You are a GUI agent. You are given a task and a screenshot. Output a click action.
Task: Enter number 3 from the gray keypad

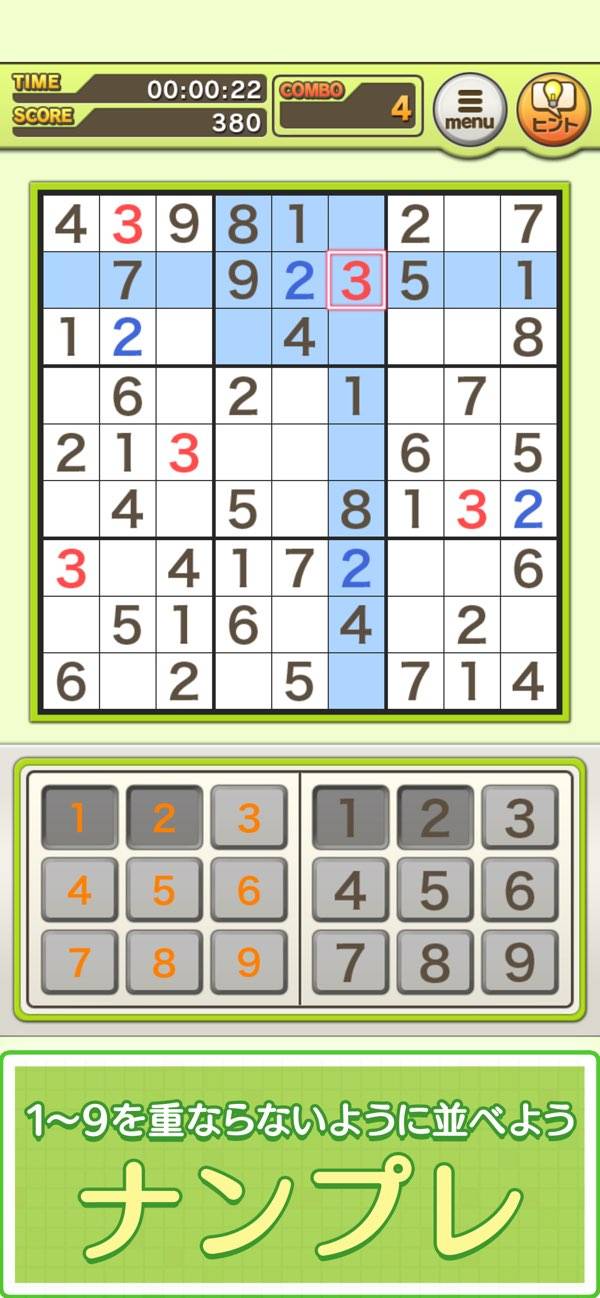[x=519, y=819]
